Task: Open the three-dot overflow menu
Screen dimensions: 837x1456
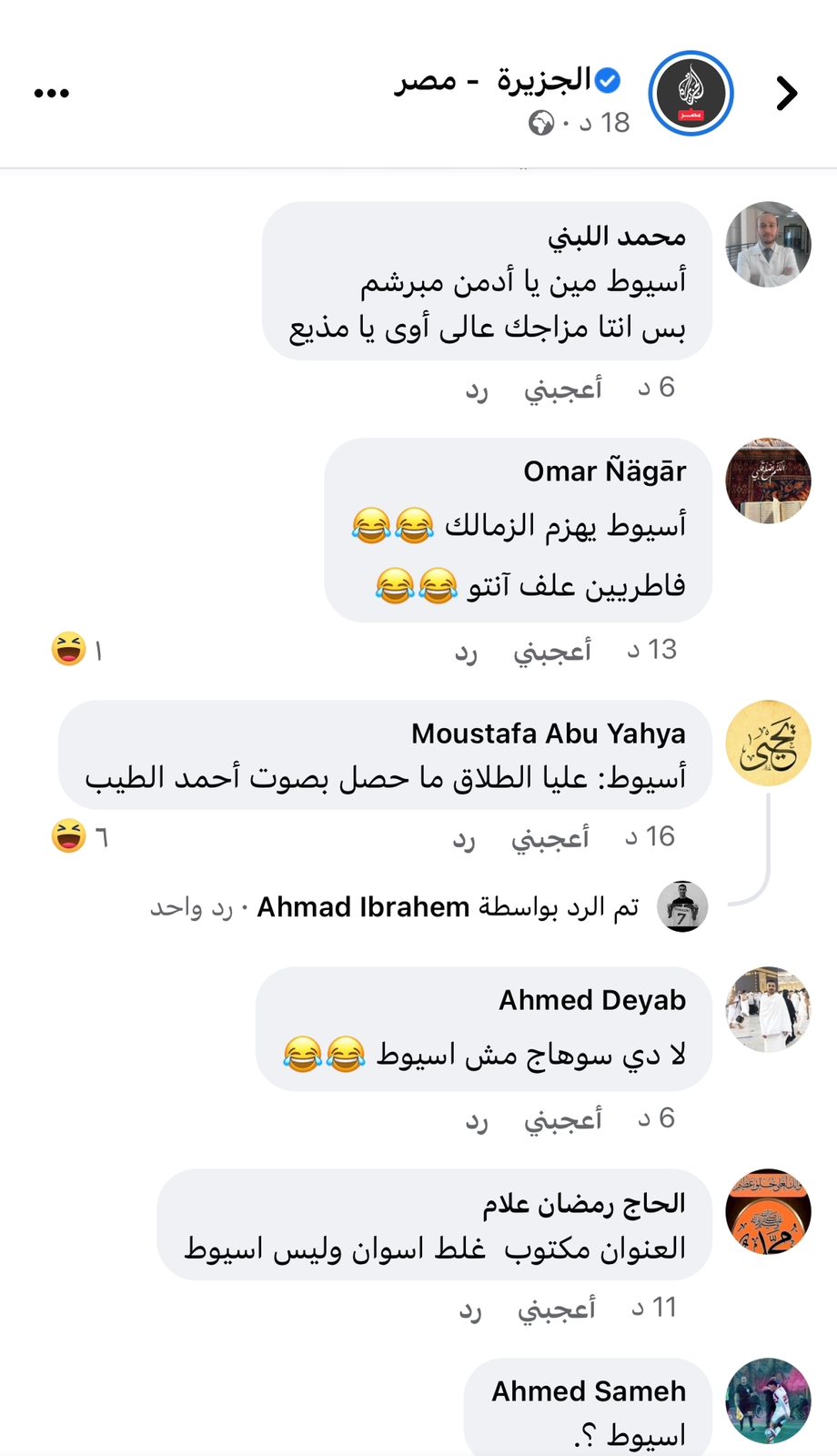Action: click(x=52, y=93)
